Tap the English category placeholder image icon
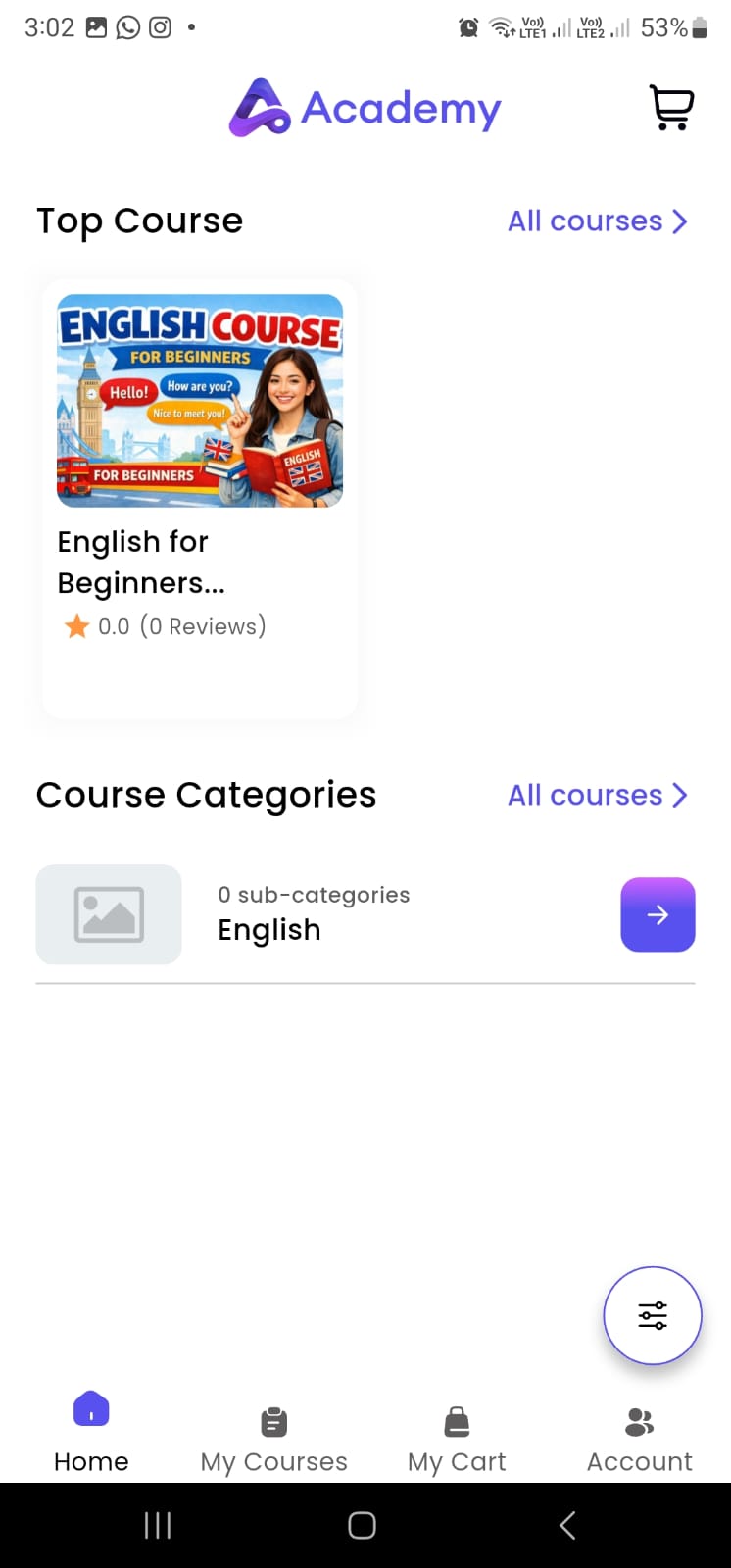The width and height of the screenshot is (731, 1568). (x=108, y=913)
